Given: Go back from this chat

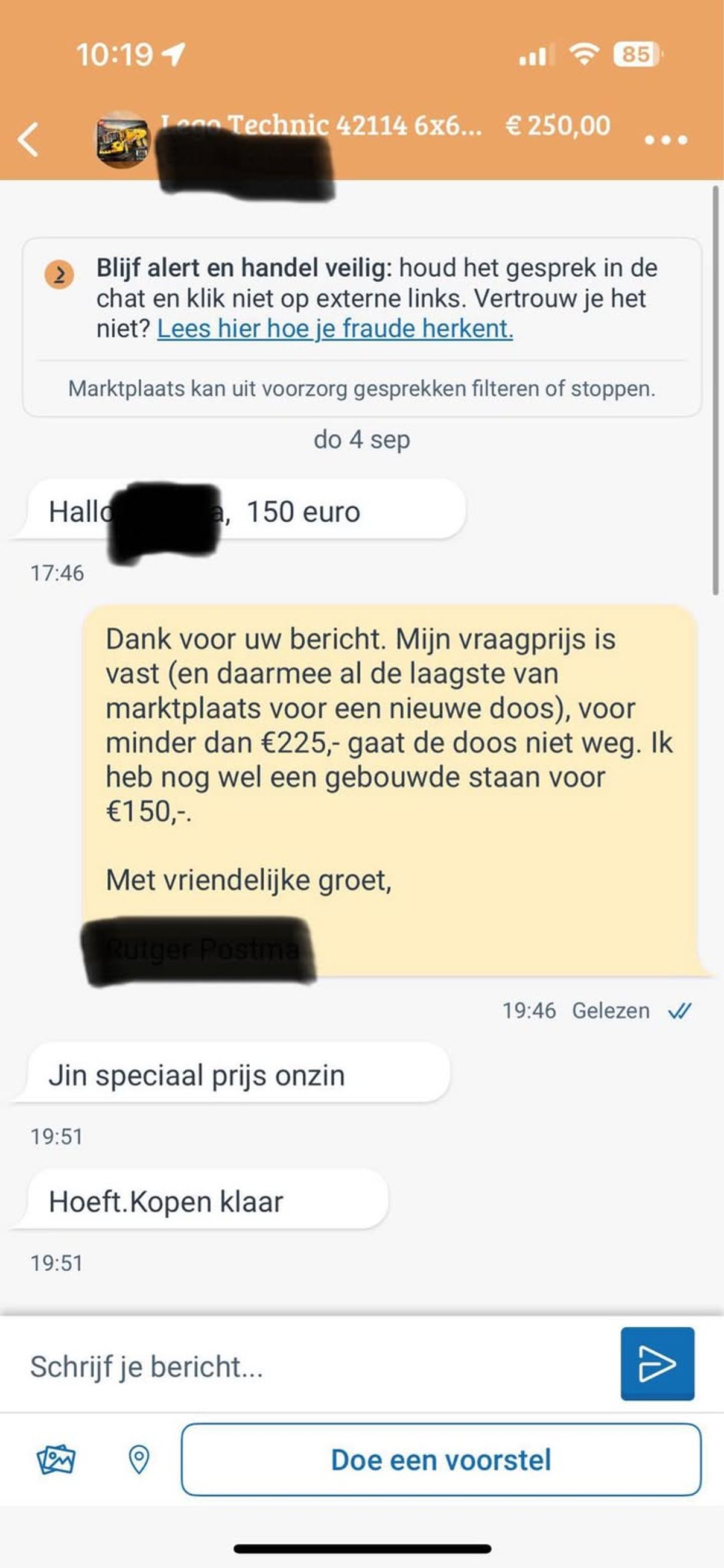Looking at the screenshot, I should [x=28, y=139].
